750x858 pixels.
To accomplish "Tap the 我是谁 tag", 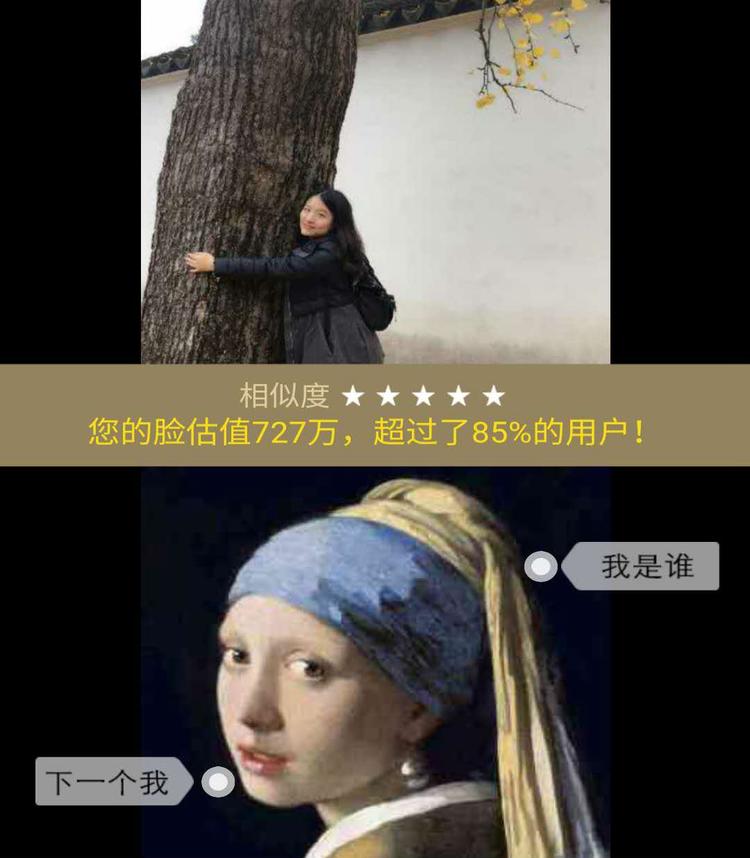I will [x=645, y=566].
